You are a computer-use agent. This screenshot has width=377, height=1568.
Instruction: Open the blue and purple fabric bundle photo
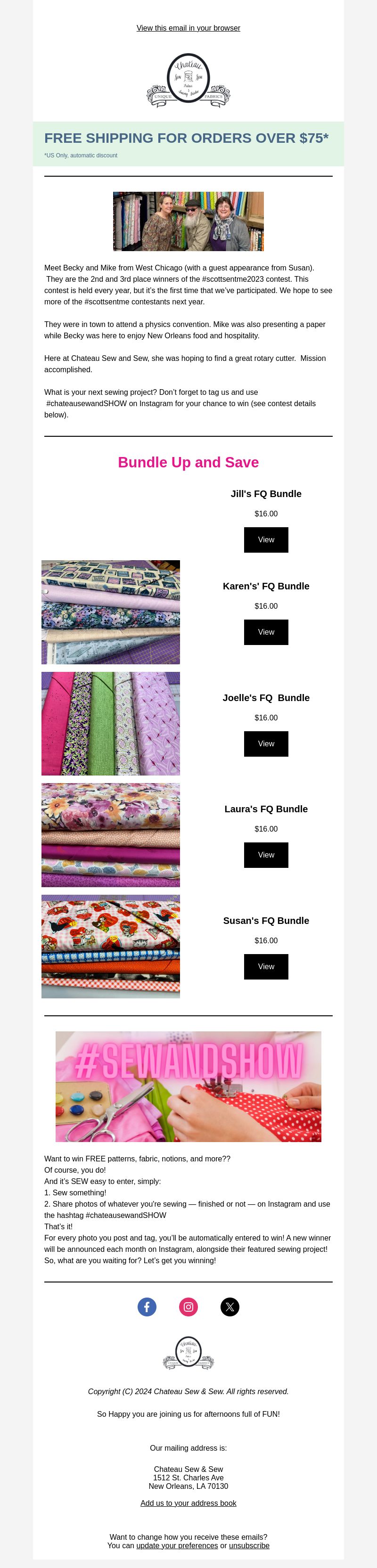coord(110,612)
